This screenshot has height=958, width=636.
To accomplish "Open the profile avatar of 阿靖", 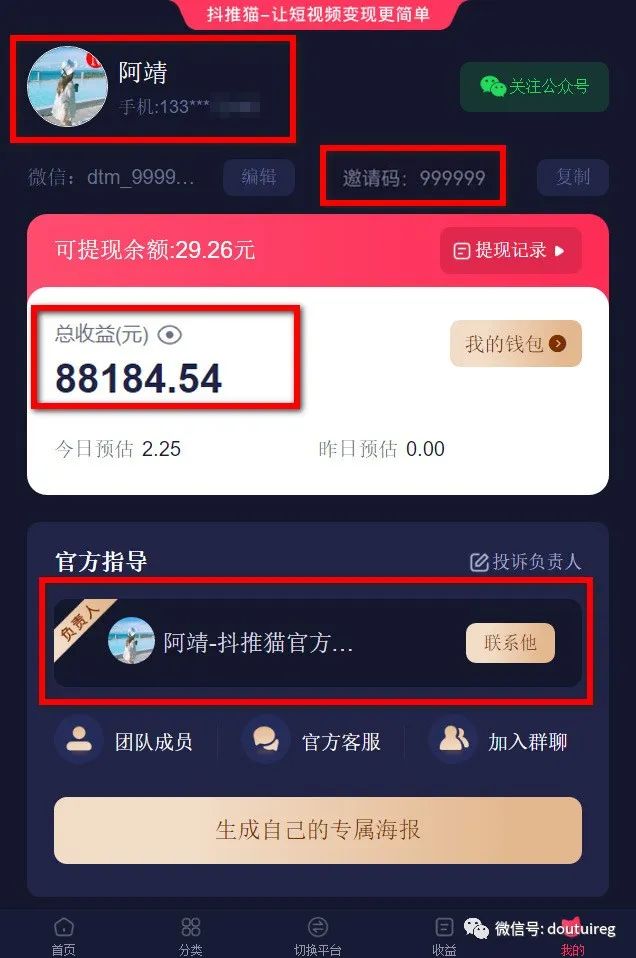I will (67, 87).
